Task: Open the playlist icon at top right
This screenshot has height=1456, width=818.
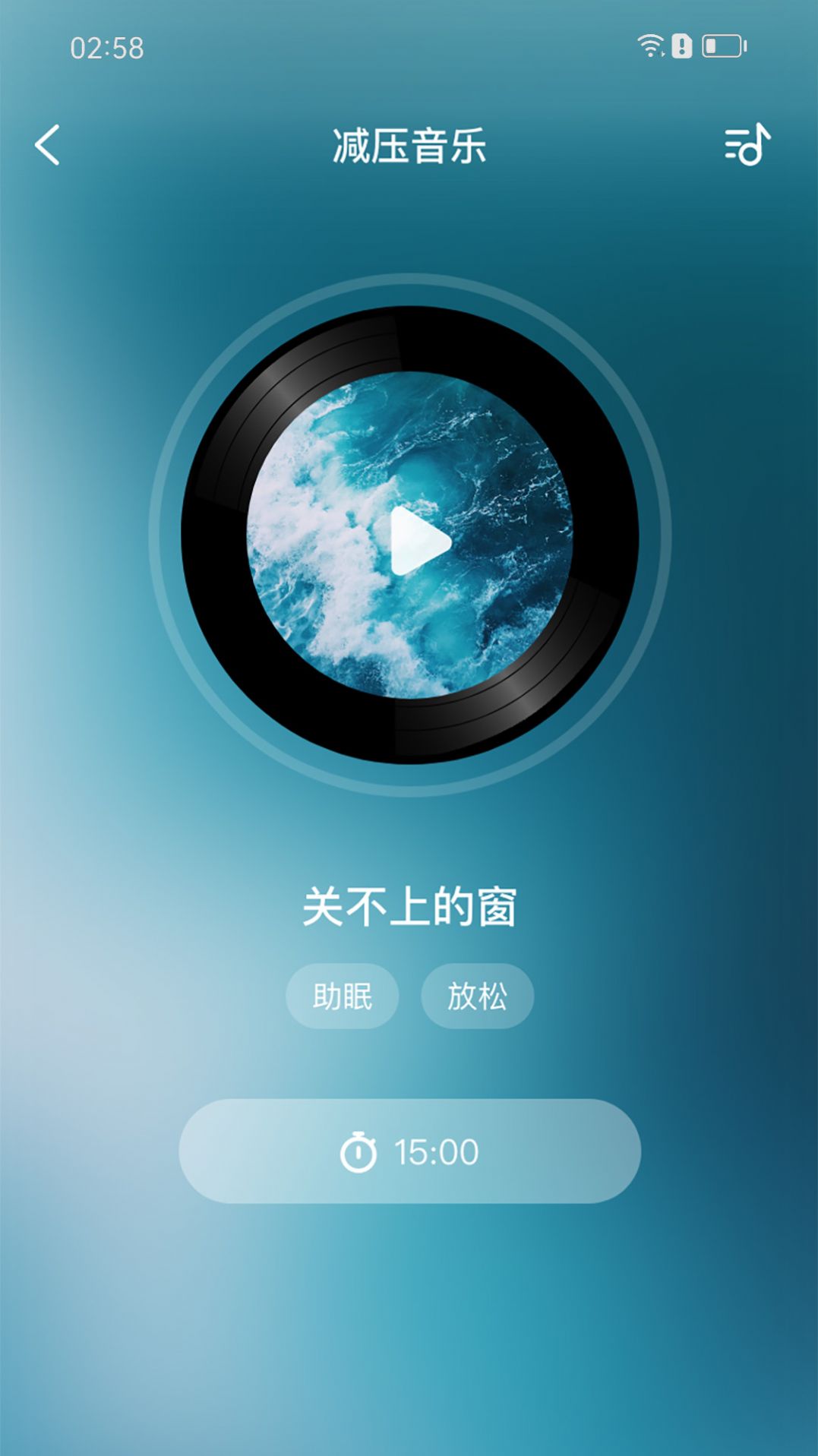Action: coord(747,144)
